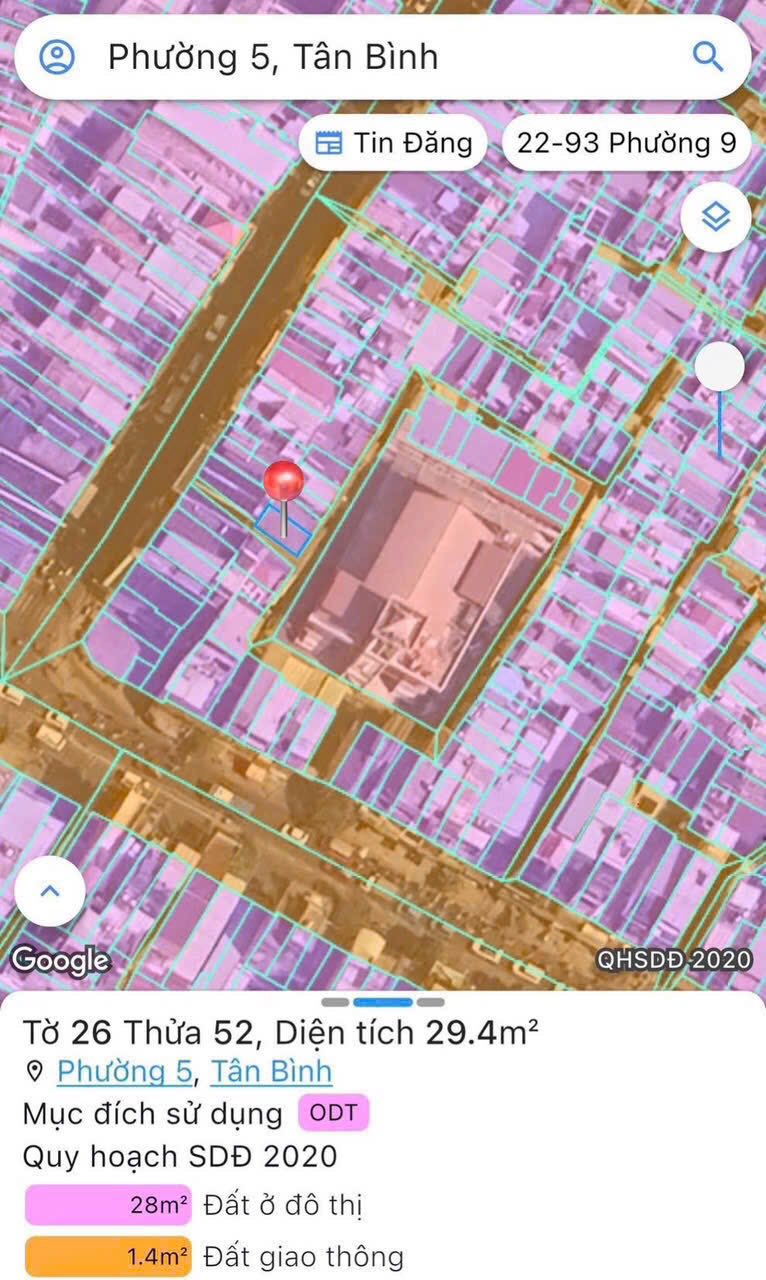Viewport: 766px width, 1280px height.
Task: Open the account profile icon
Action: click(57, 57)
